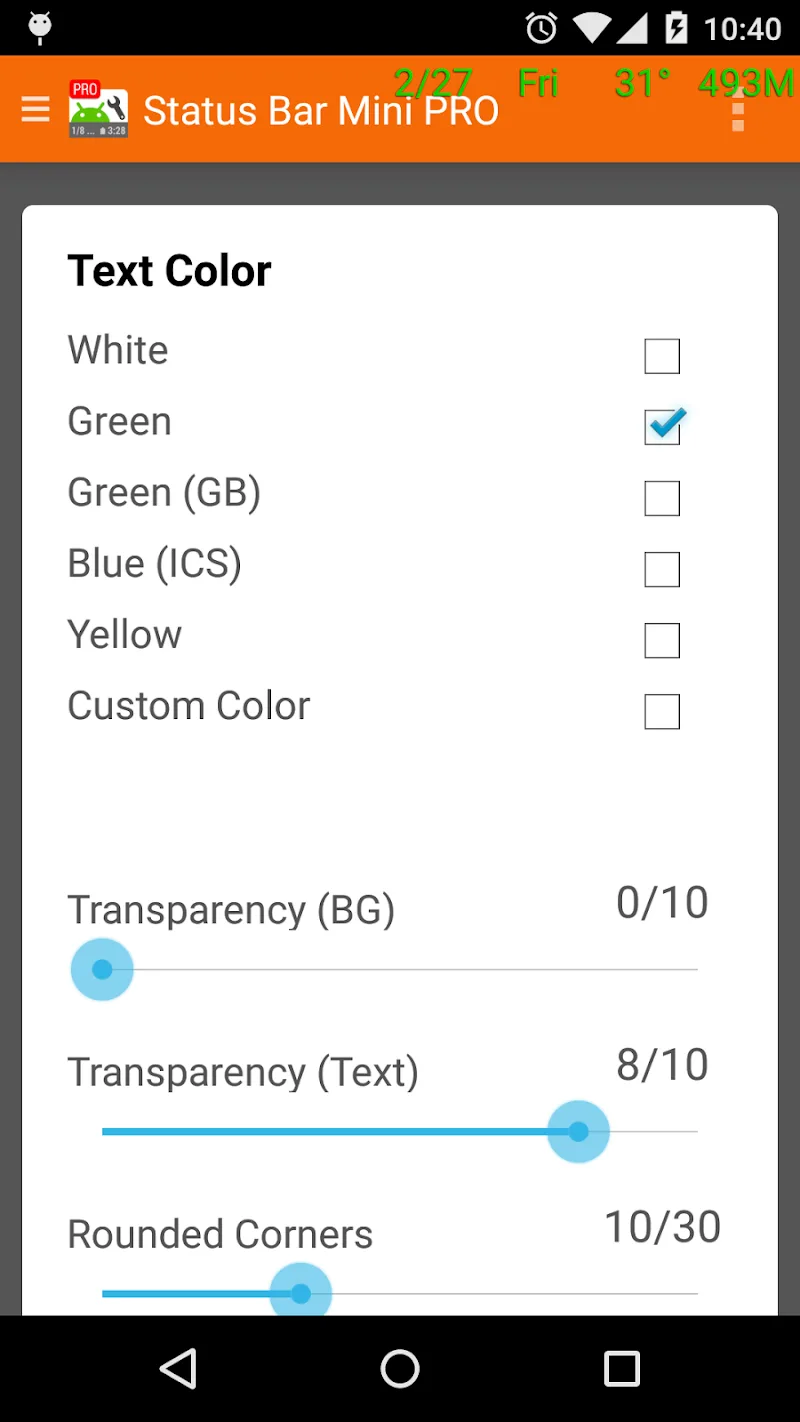The width and height of the screenshot is (800, 1422).
Task: Enable Custom Color for the status bar text
Action: pyautogui.click(x=661, y=711)
